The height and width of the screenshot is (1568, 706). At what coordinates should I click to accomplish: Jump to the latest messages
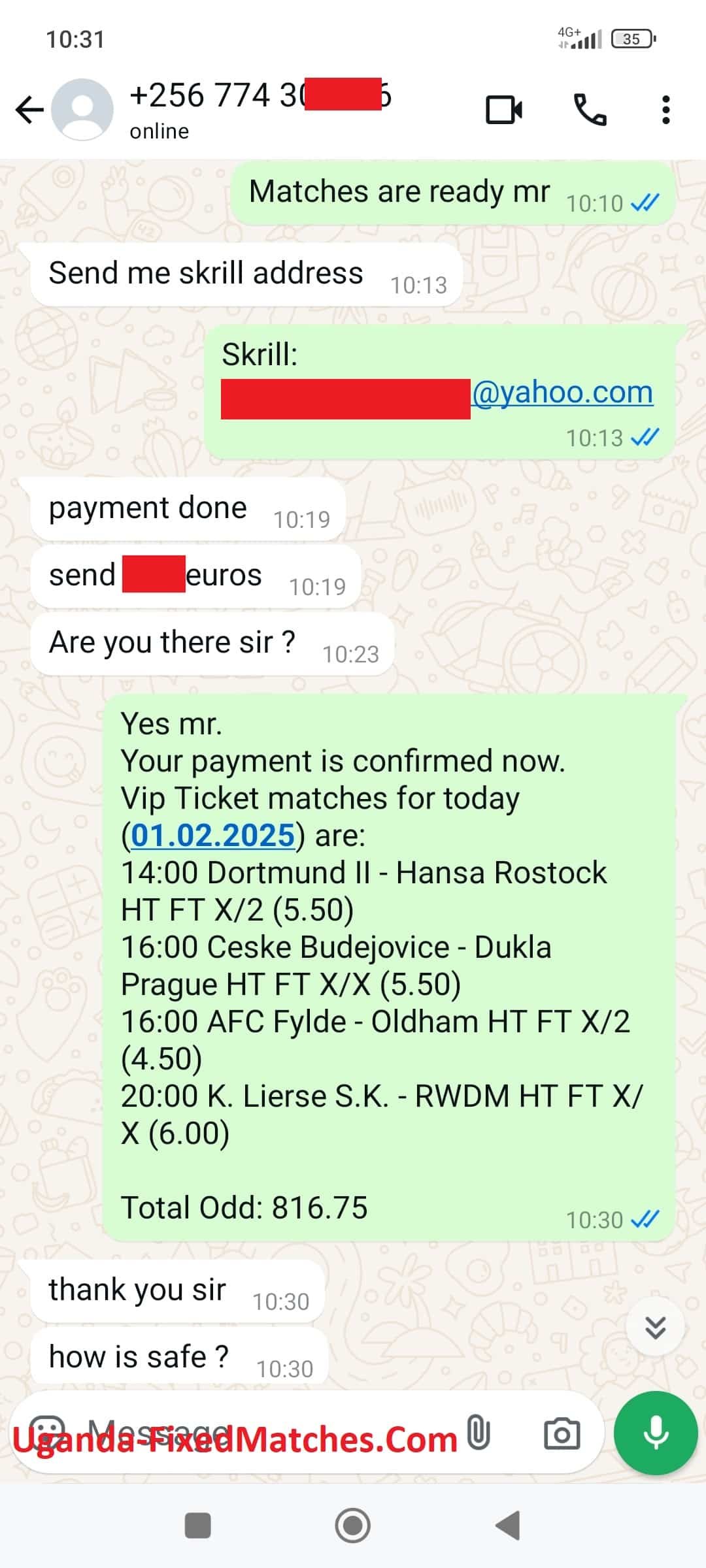coord(655,1327)
